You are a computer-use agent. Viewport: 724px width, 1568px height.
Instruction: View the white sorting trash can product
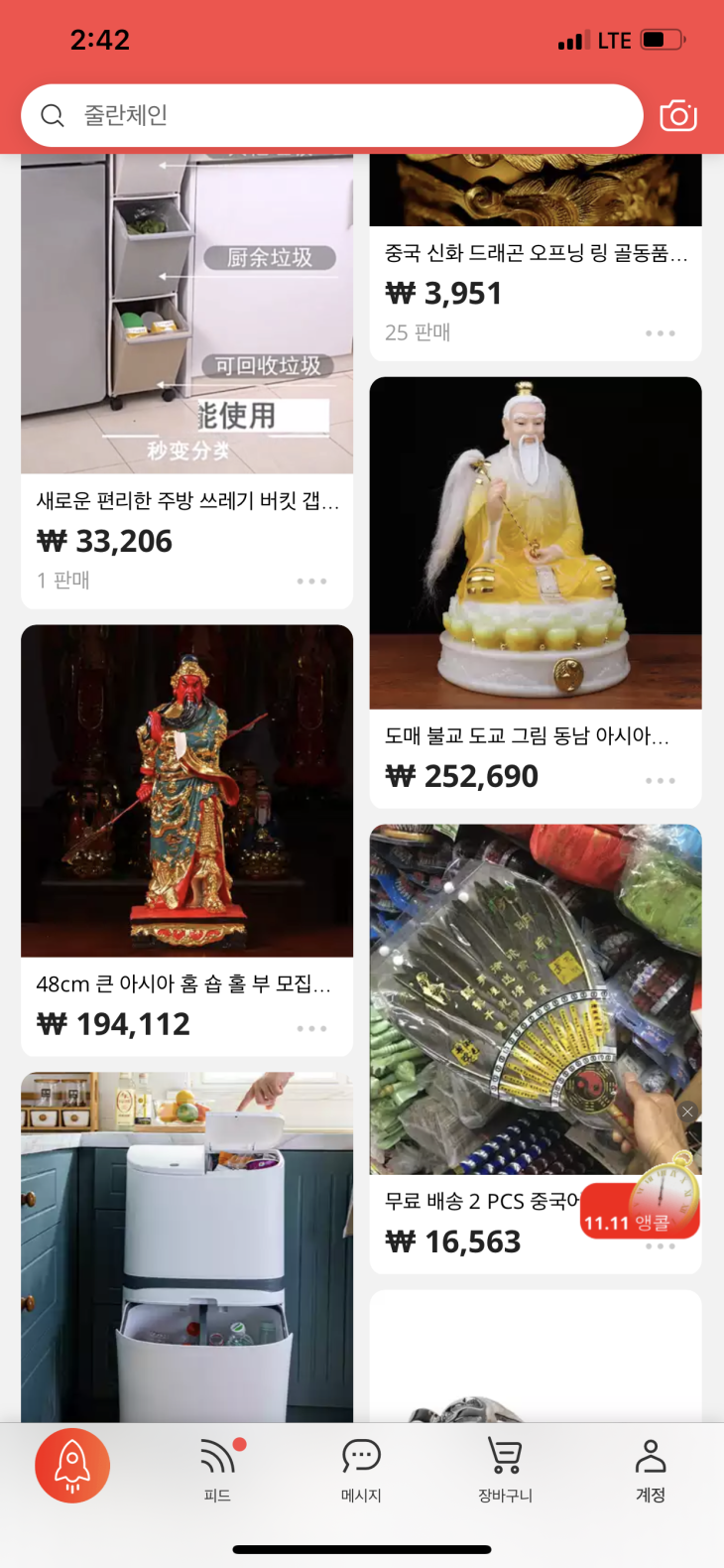(x=186, y=1250)
